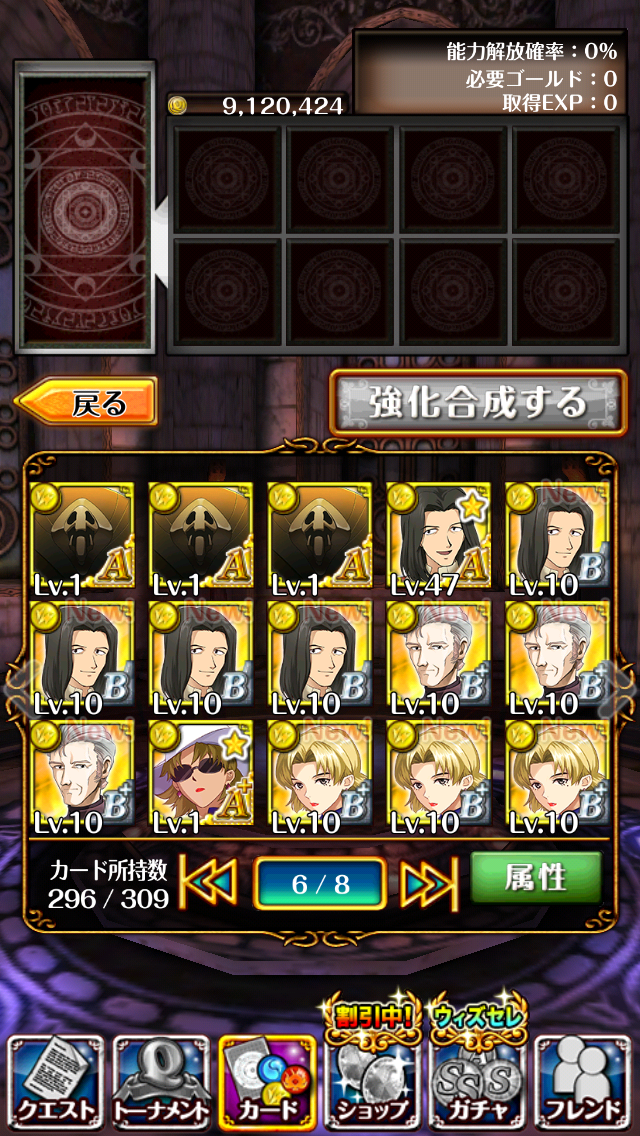Go to the next card page
Screen dimensions: 640x1136
(x=429, y=882)
